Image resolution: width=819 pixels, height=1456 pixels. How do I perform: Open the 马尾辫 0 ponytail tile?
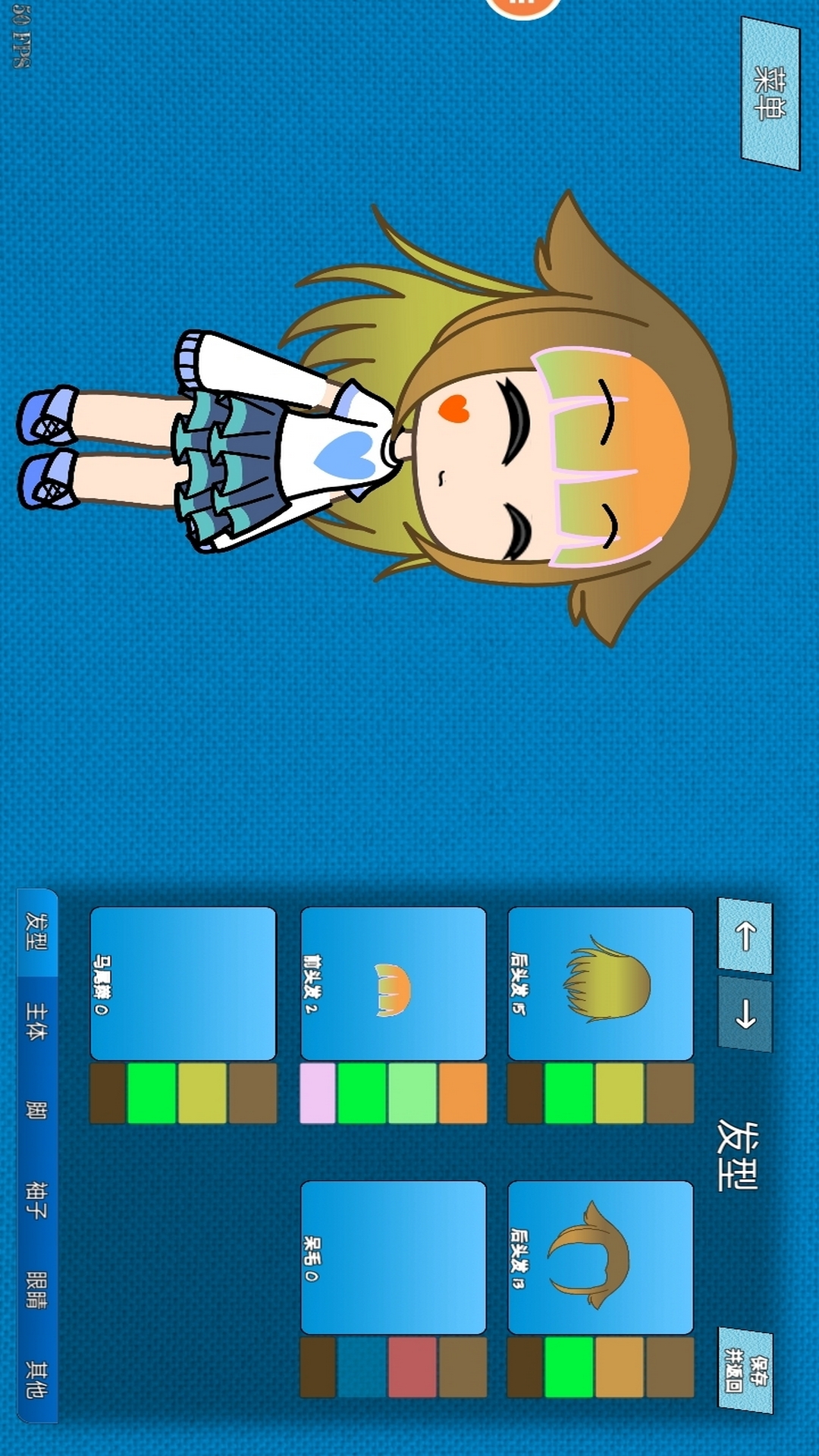tap(183, 983)
